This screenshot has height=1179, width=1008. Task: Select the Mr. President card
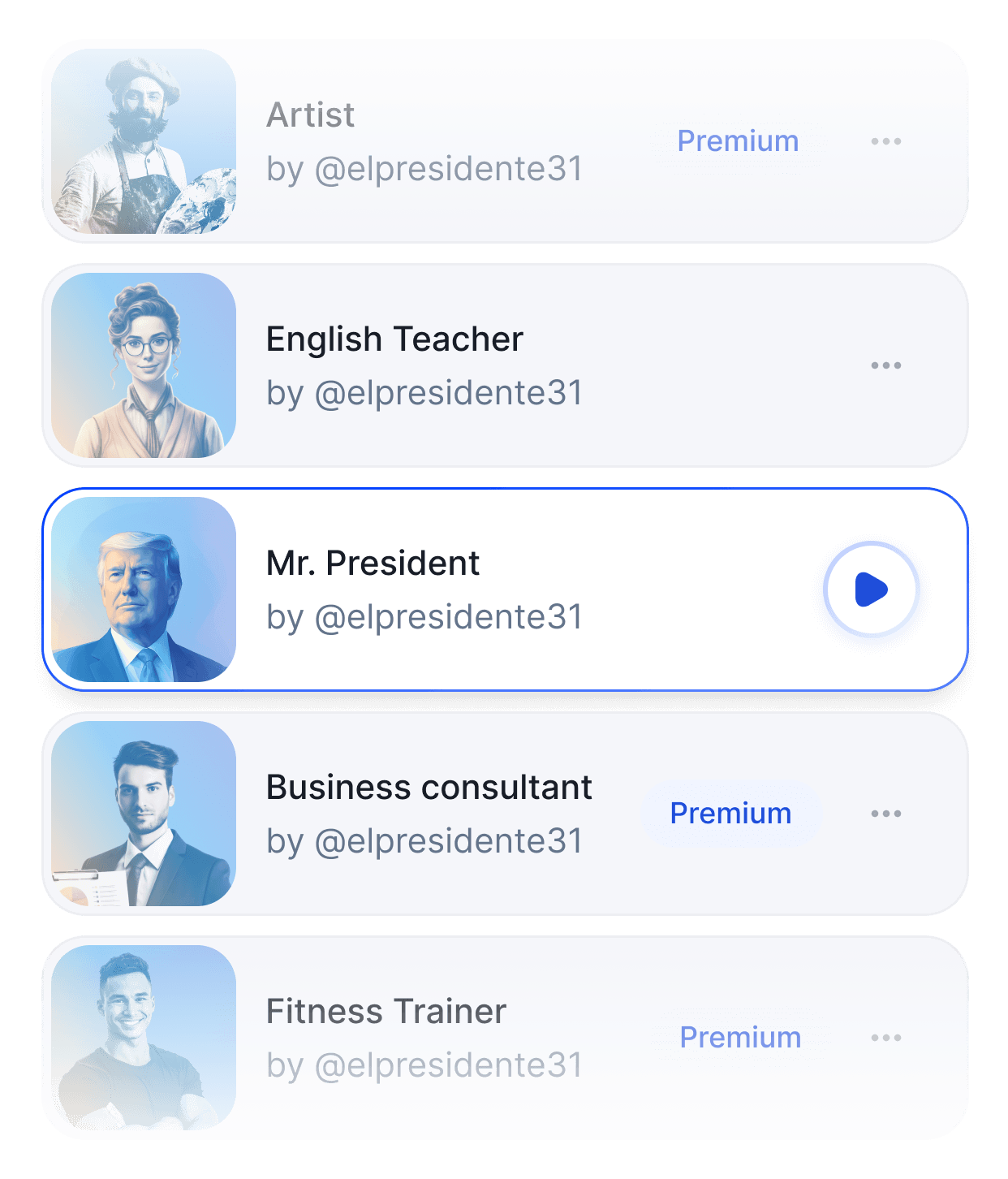click(x=422, y=589)
